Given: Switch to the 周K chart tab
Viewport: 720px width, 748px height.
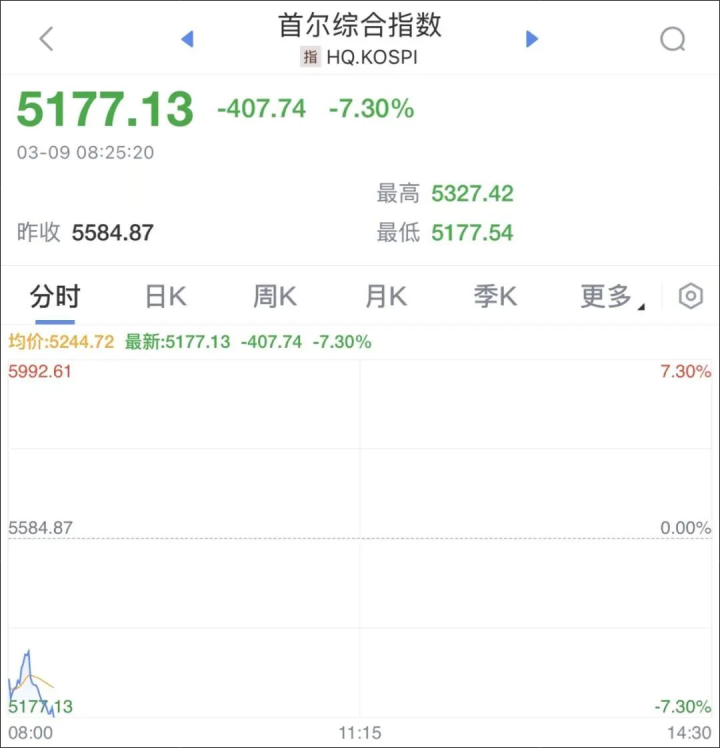Looking at the screenshot, I should (275, 296).
